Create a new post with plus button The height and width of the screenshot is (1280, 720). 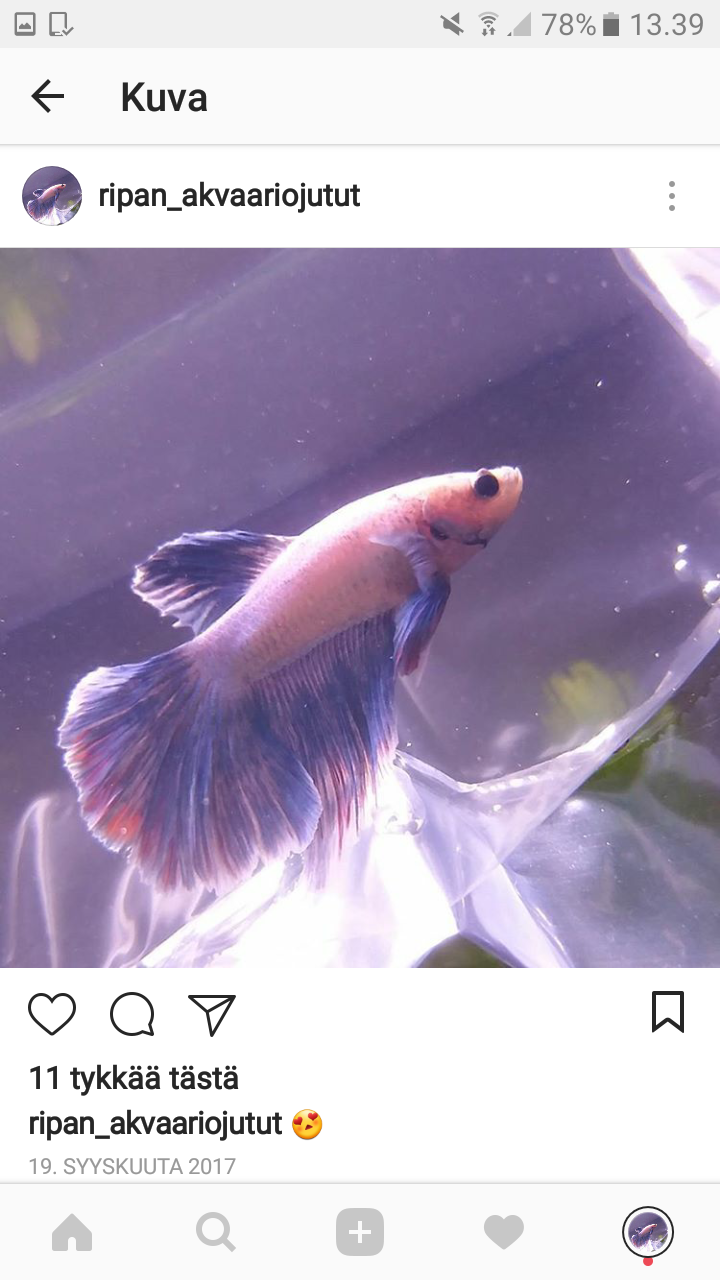pos(360,1232)
